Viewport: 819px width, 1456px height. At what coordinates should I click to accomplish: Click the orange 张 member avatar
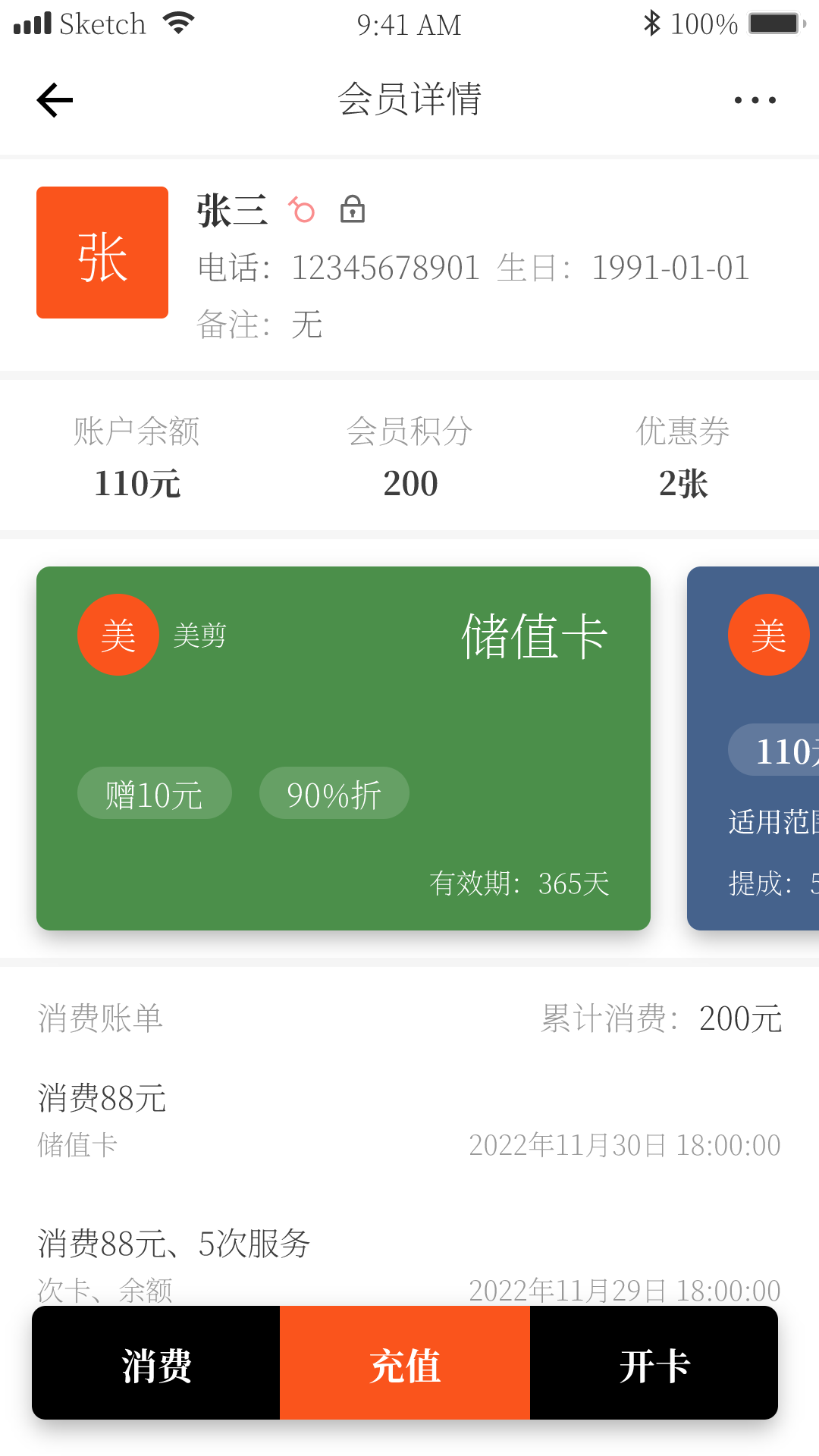(x=102, y=253)
